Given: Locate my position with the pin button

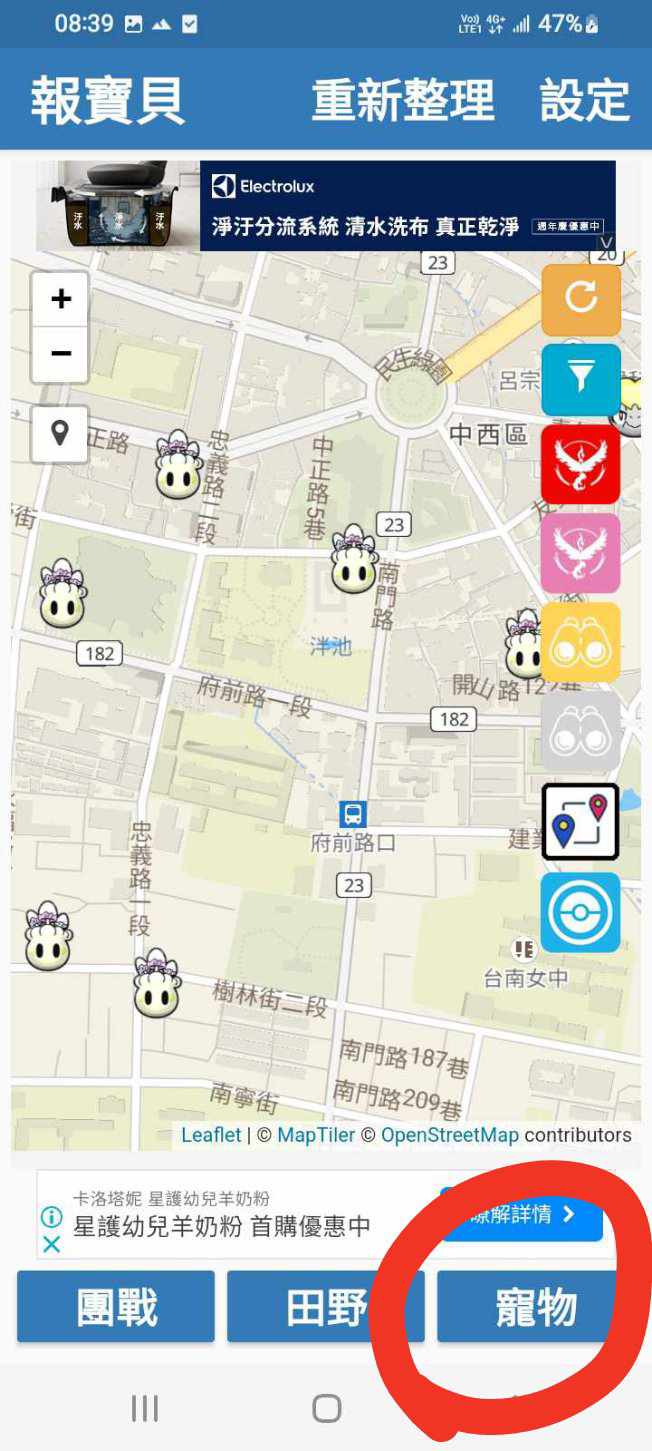Looking at the screenshot, I should point(60,434).
